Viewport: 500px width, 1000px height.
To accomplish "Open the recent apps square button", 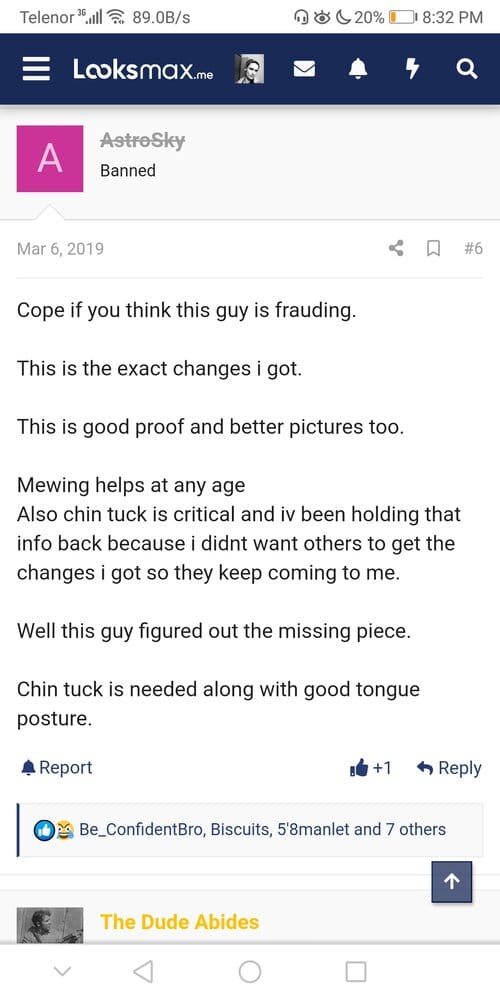I will 356,971.
